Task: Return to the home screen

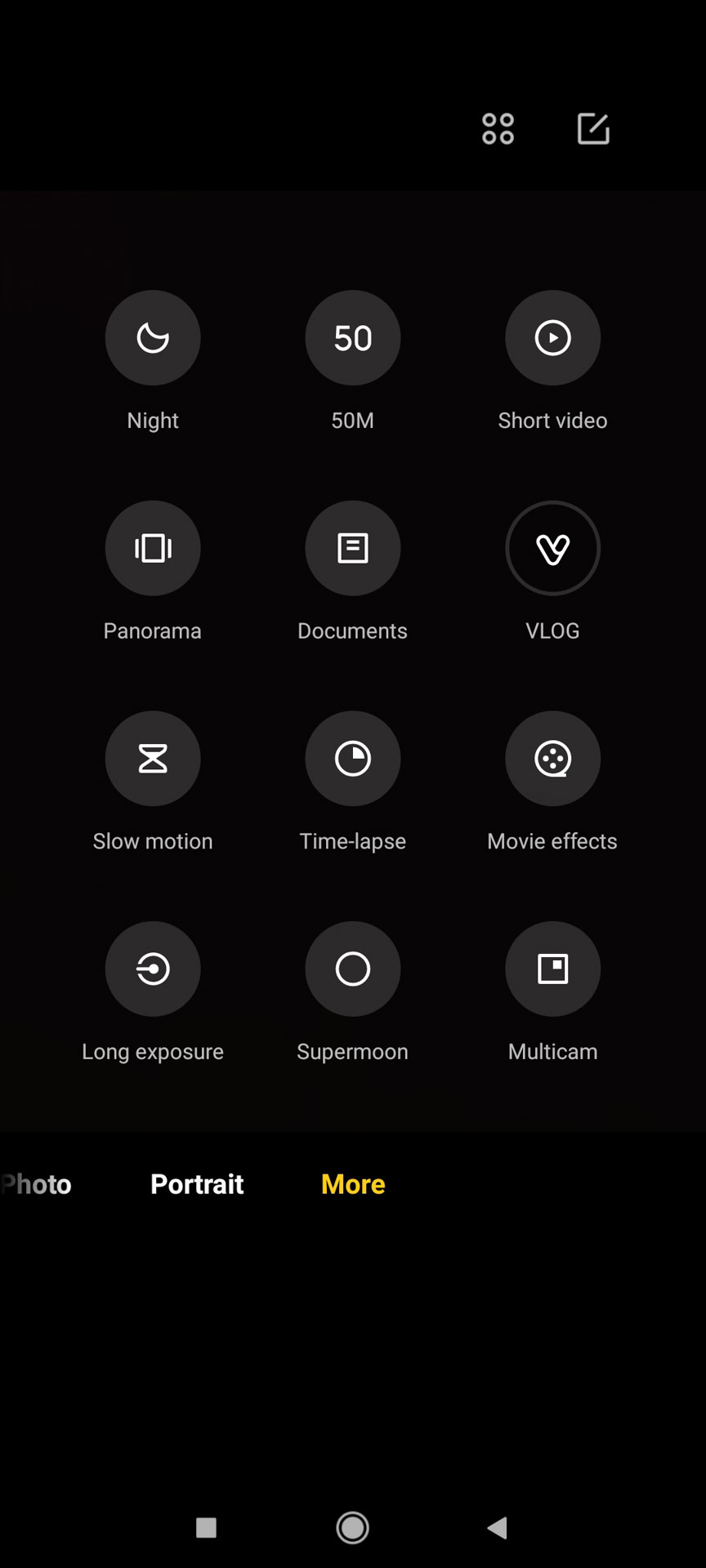Action: point(353,1528)
